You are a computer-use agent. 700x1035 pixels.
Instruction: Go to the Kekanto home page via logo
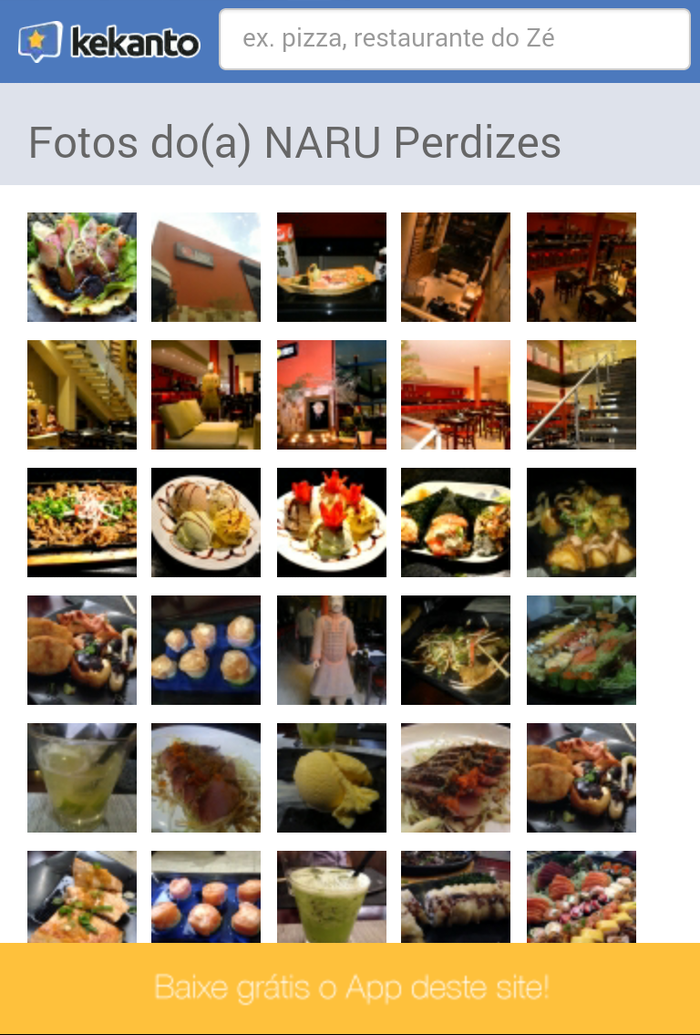109,41
